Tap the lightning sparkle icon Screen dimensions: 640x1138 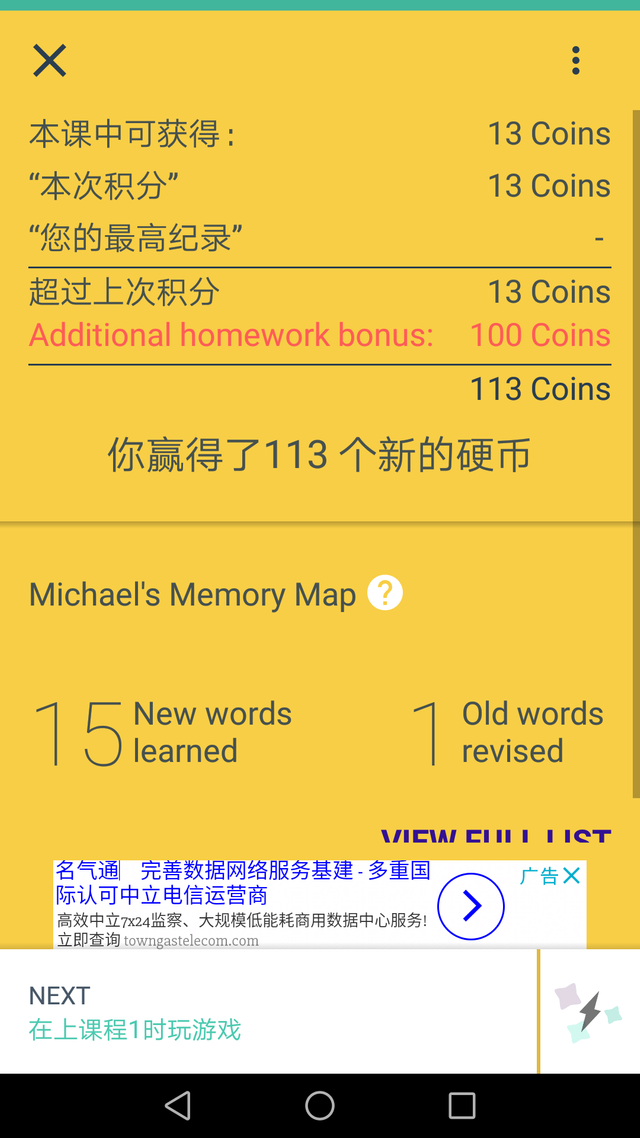[x=590, y=1012]
